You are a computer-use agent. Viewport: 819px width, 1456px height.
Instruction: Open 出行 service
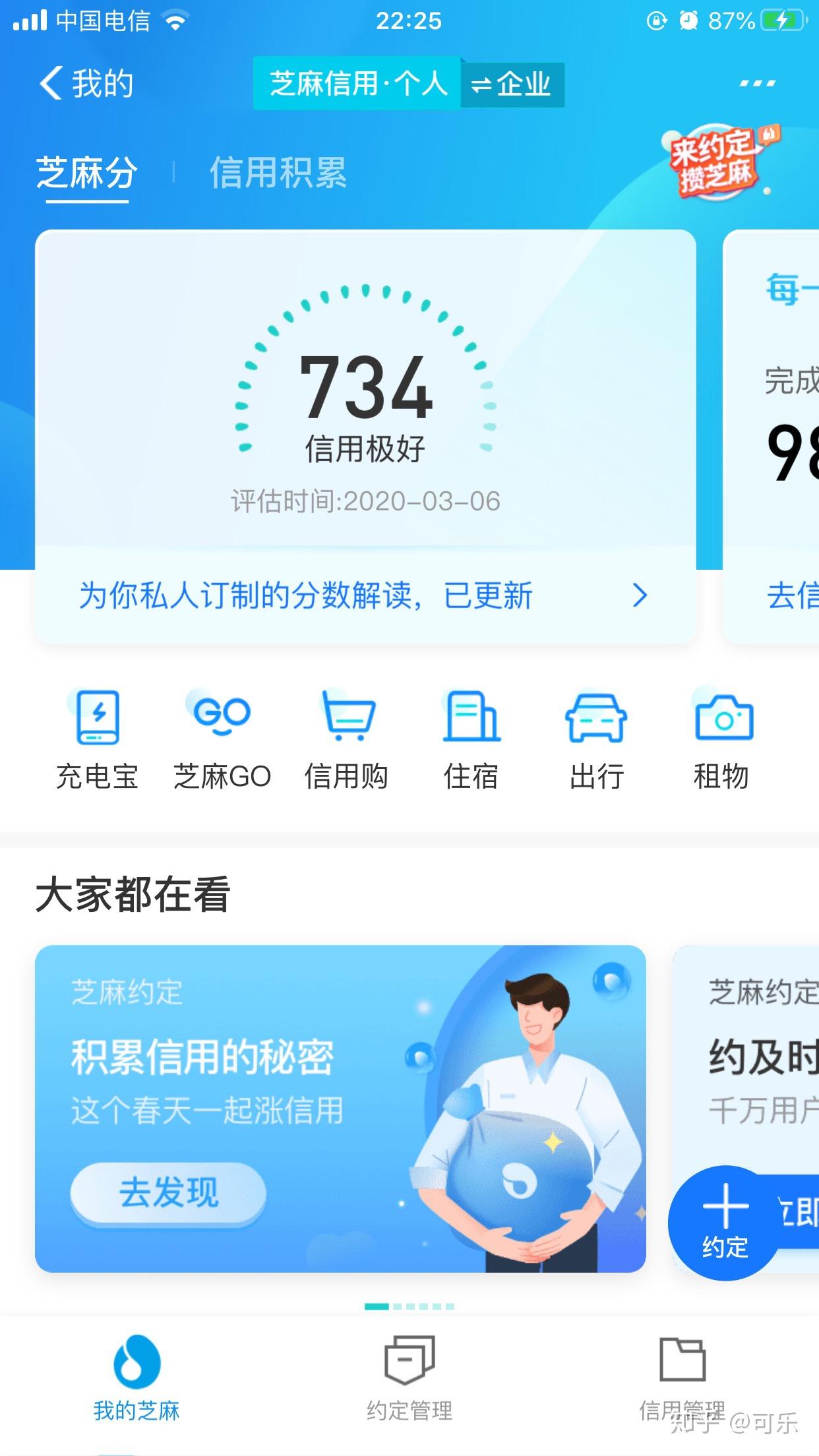596,740
